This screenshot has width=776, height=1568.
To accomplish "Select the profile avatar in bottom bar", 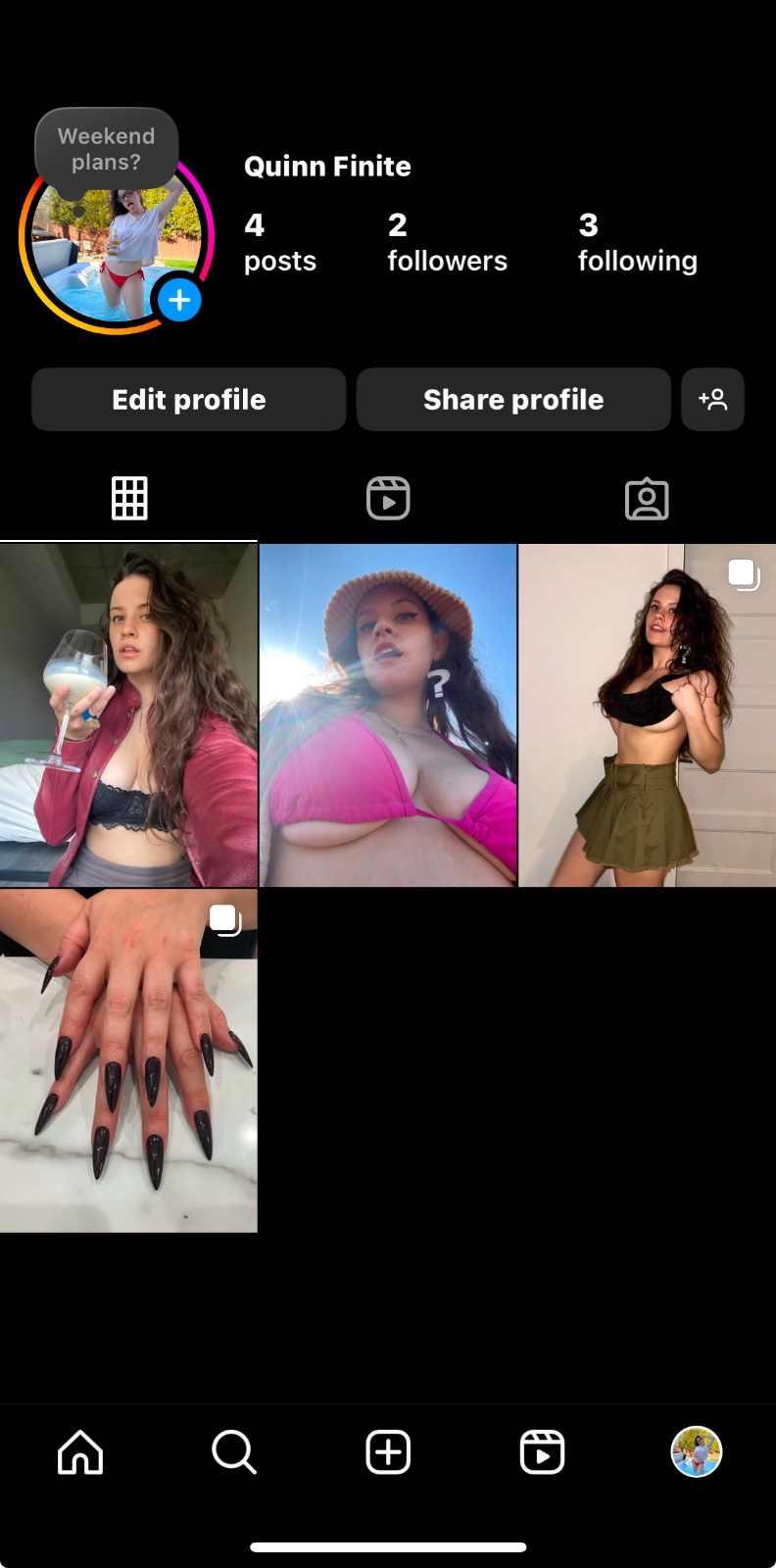I will (696, 1451).
